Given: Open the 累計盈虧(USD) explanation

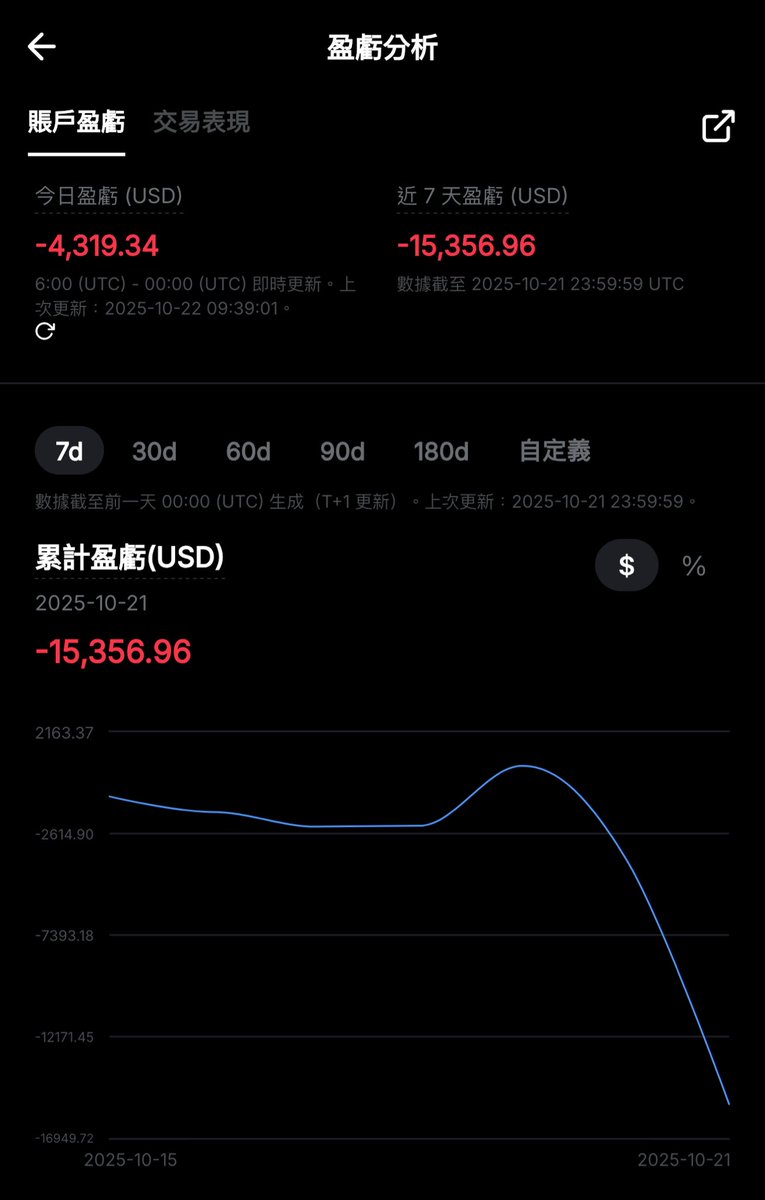Looking at the screenshot, I should 129,558.
